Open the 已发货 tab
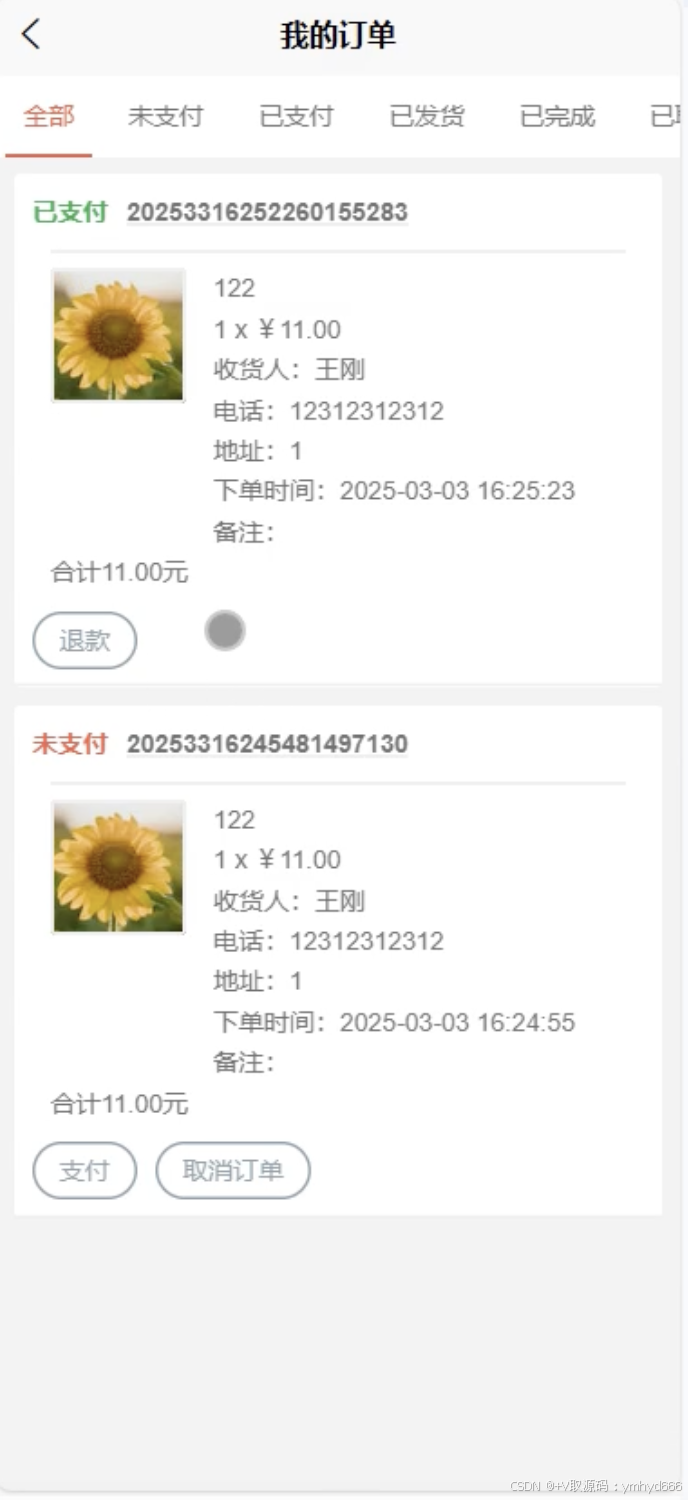 427,116
